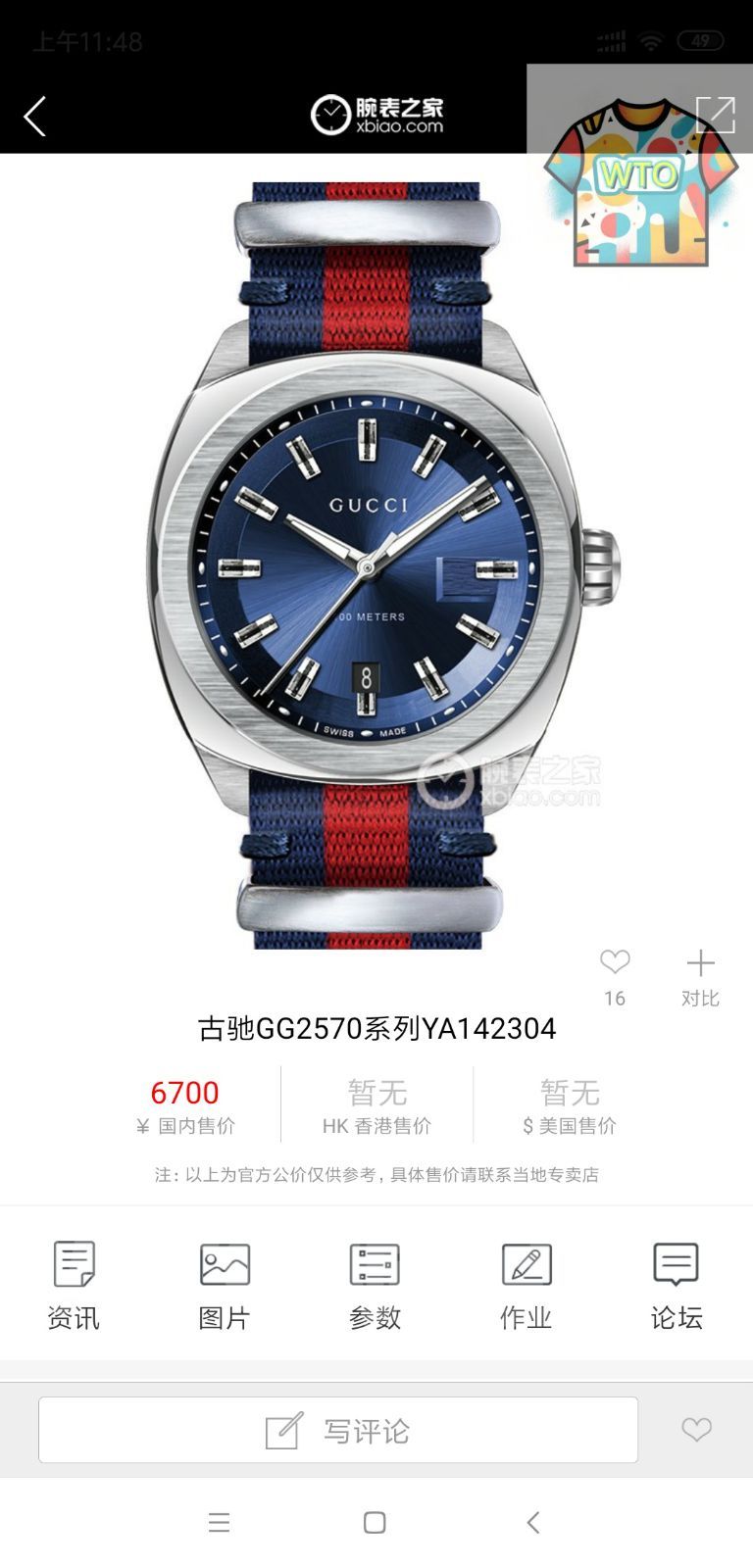Open the 图片 photos gallery icon
753x1568 pixels.
[225, 1267]
